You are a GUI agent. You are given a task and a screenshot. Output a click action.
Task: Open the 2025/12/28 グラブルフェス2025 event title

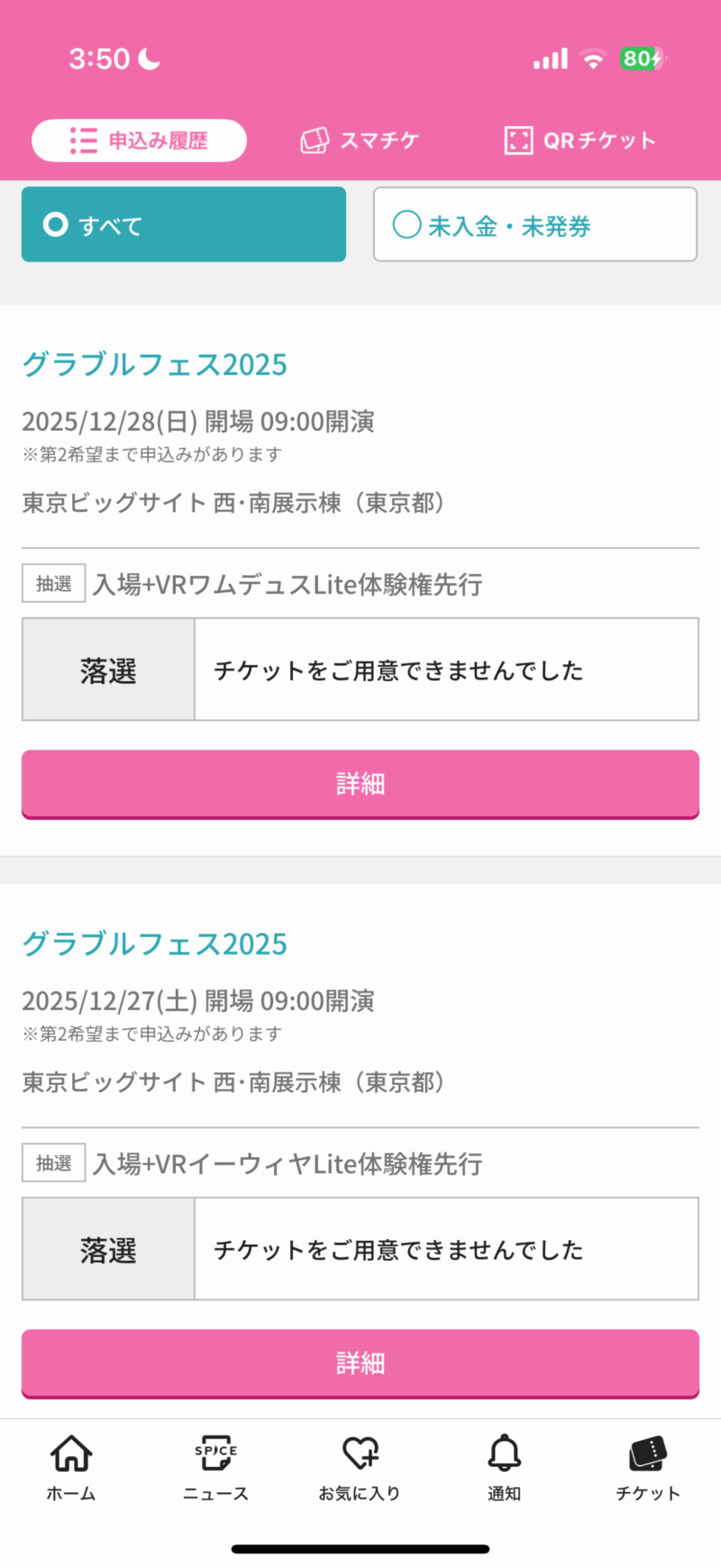155,365
